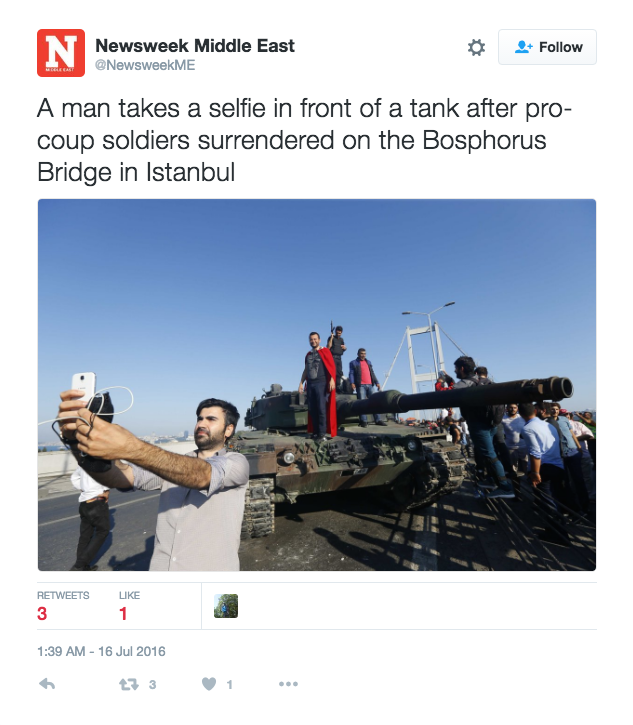The image size is (633, 725).
Task: Open the more options ellipsis
Action: [x=288, y=684]
